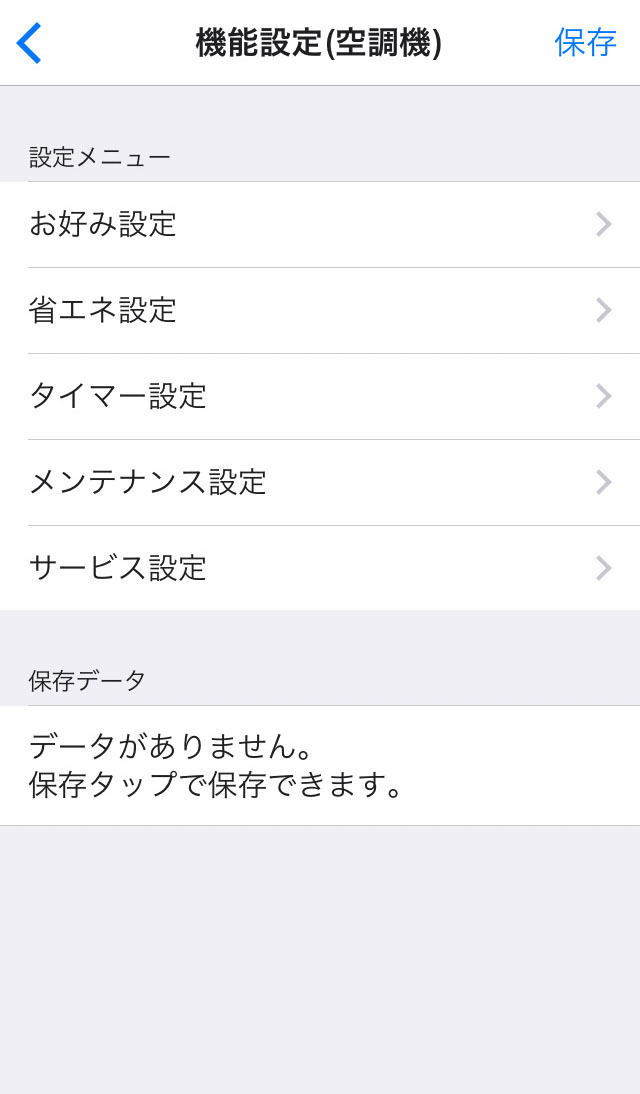Choose サービス設定
Screen dimensions: 640x1094
point(320,569)
